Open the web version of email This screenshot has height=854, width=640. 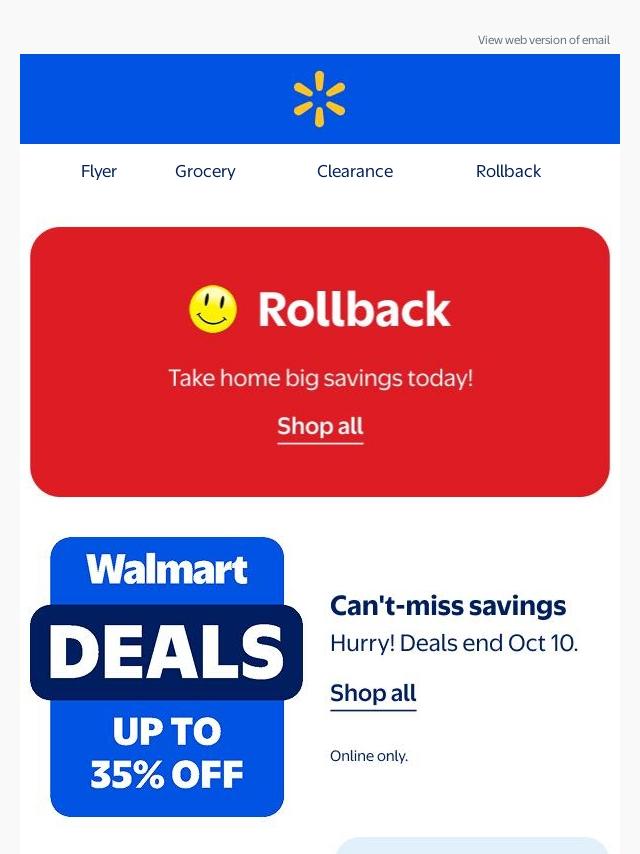pos(544,40)
